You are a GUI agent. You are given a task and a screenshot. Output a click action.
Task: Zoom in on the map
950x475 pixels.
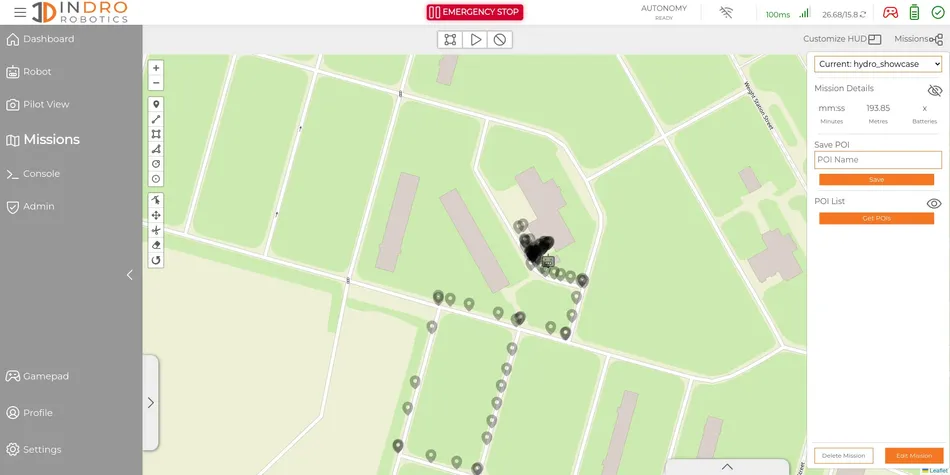pos(156,68)
